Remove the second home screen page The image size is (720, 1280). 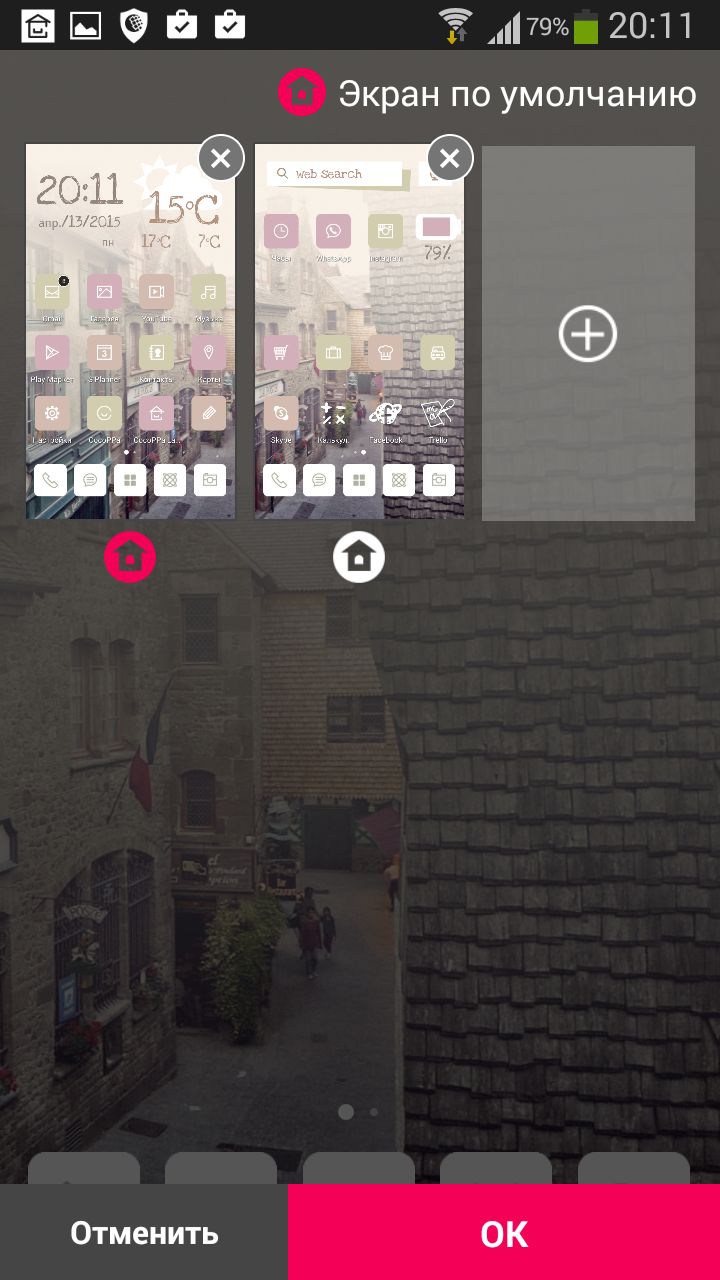coord(450,158)
